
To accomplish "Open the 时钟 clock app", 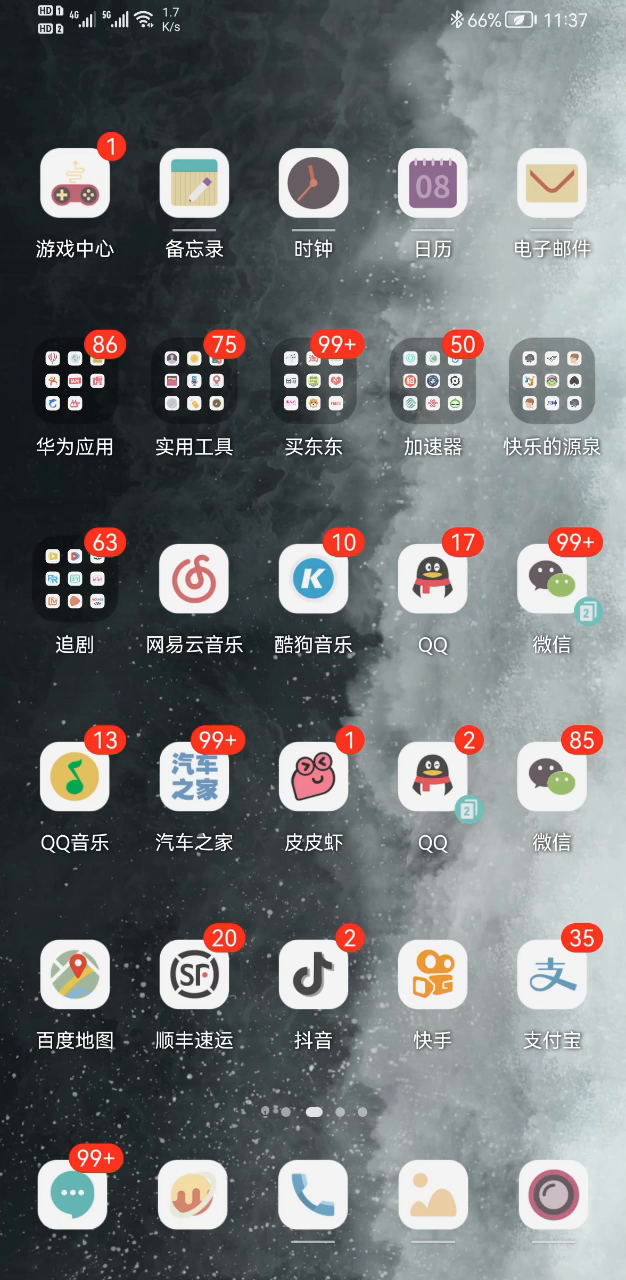I will pos(313,183).
